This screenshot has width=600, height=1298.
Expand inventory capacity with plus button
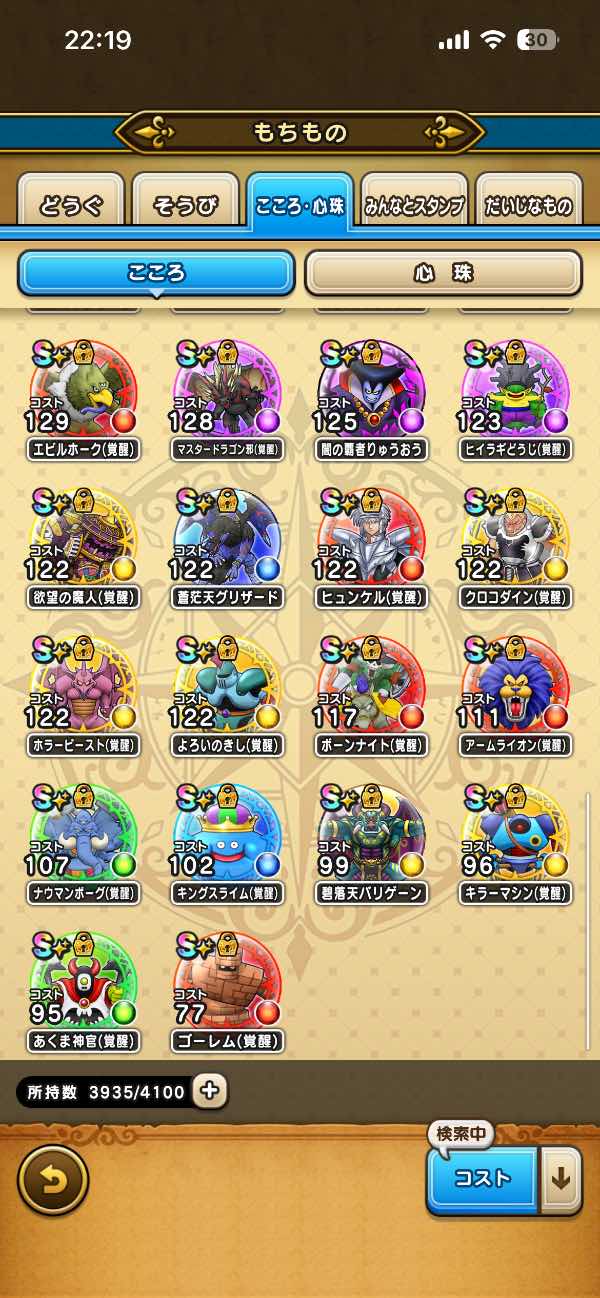point(209,1091)
